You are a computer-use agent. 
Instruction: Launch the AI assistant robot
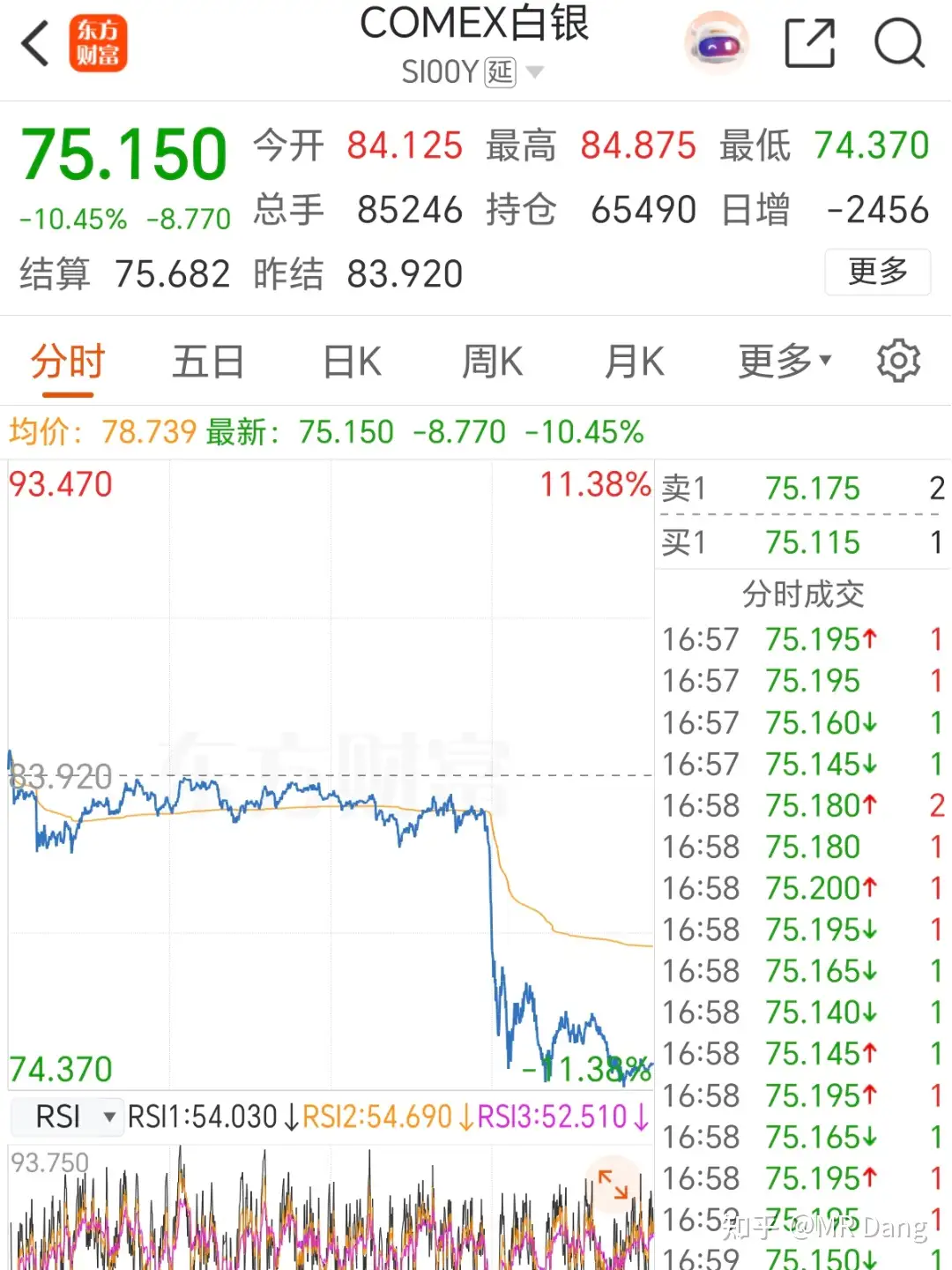point(716,42)
